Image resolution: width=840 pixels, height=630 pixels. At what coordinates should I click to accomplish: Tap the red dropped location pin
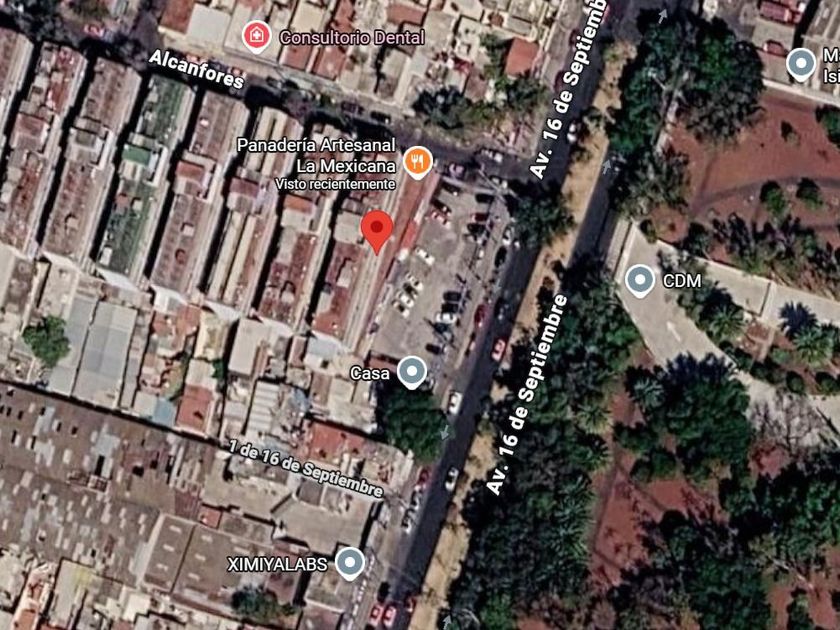(377, 231)
